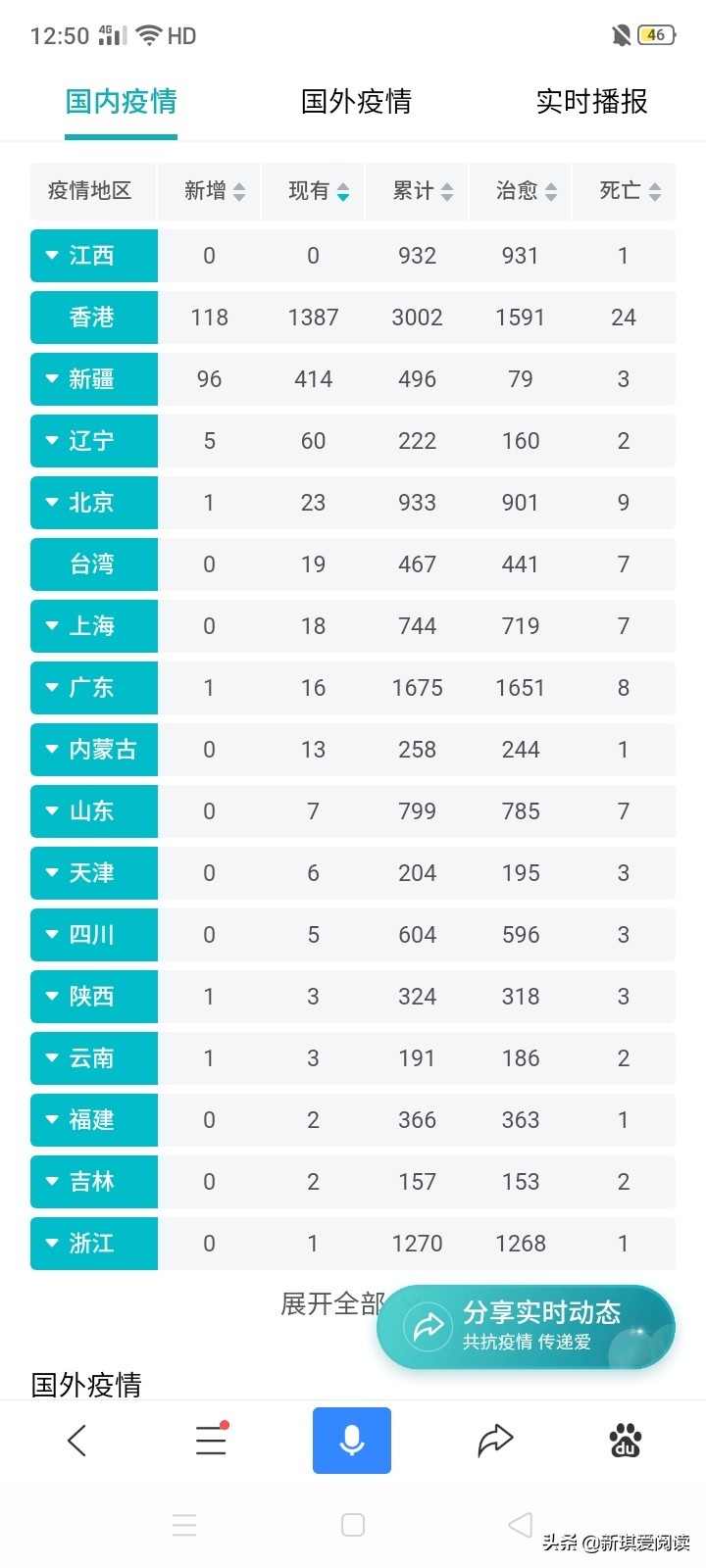Expand the 浙江 region row
Screen dimensions: 706x1568
pyautogui.click(x=94, y=1244)
